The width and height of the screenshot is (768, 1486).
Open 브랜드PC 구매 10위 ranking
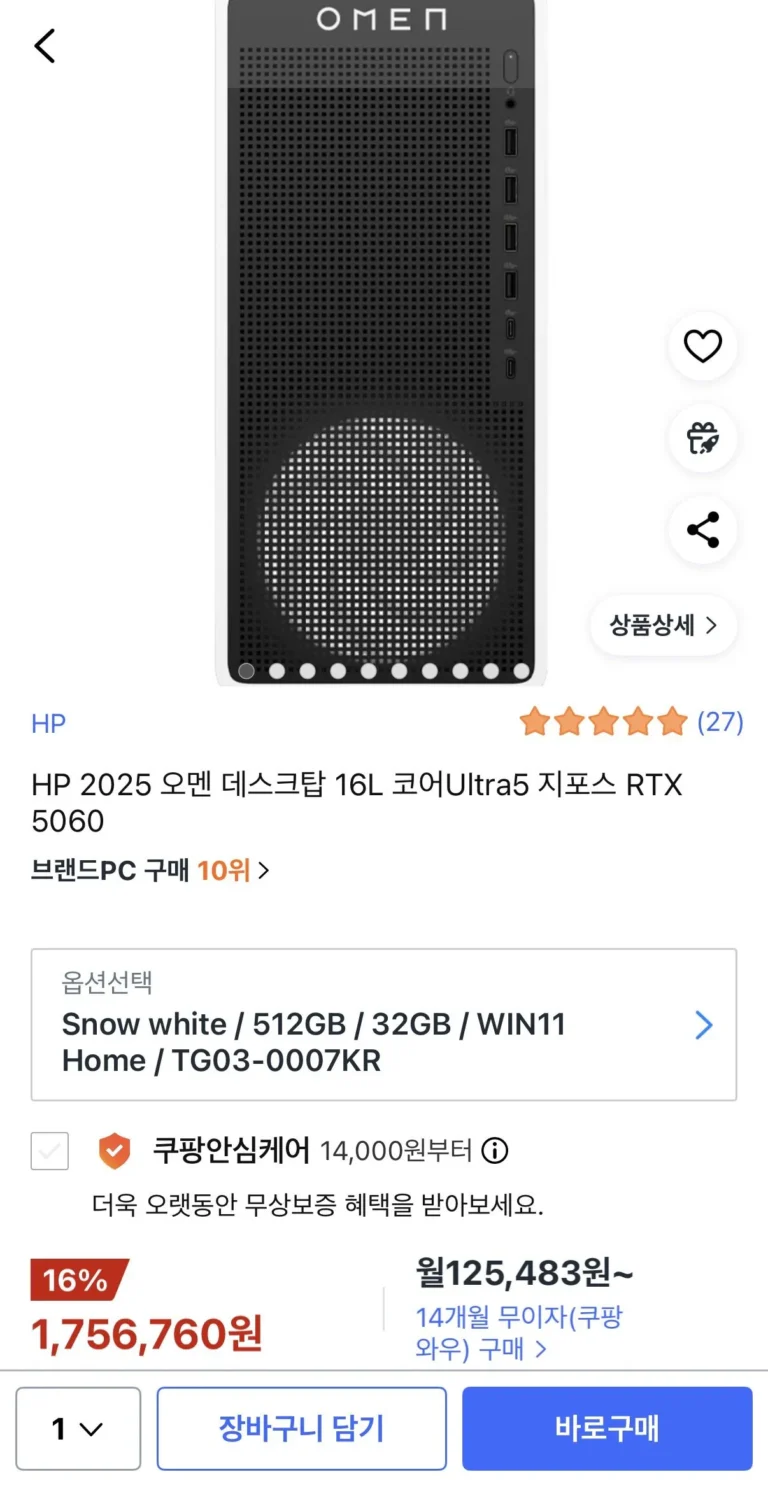[x=150, y=870]
